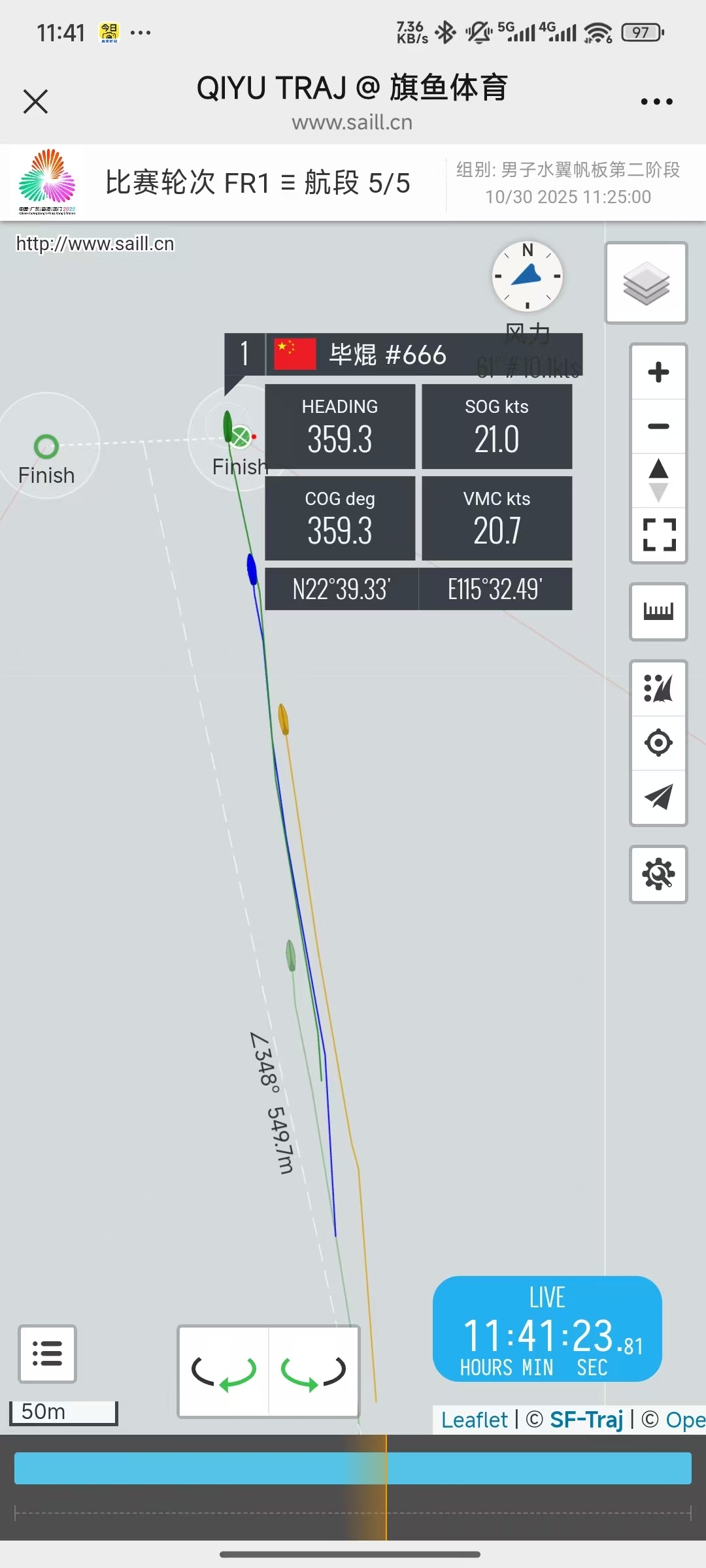Rotate the map clockwise
This screenshot has width=706, height=1568.
point(314,1371)
